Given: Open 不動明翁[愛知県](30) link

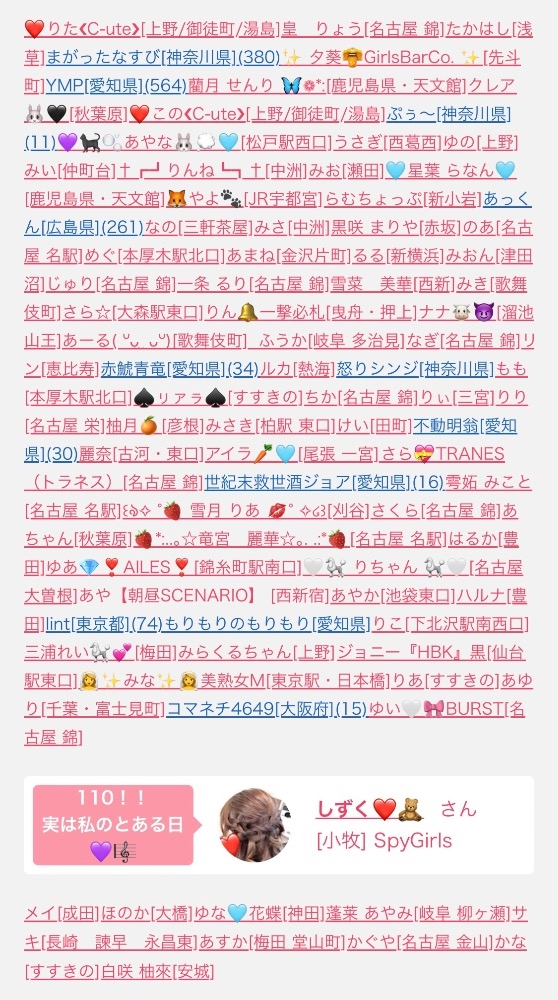Looking at the screenshot, I should (465, 425).
